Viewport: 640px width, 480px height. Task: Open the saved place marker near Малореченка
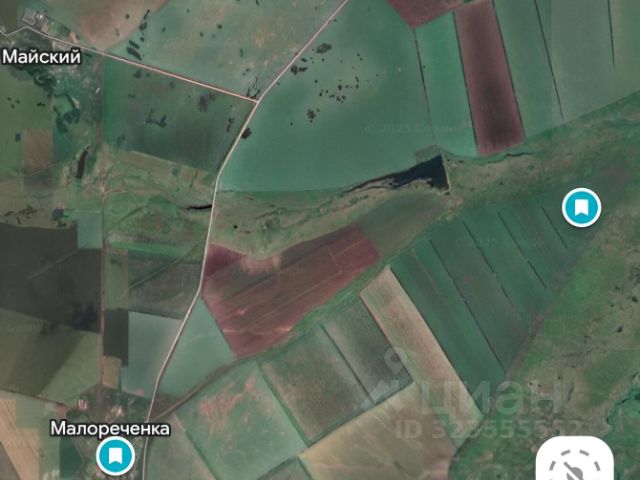click(116, 458)
